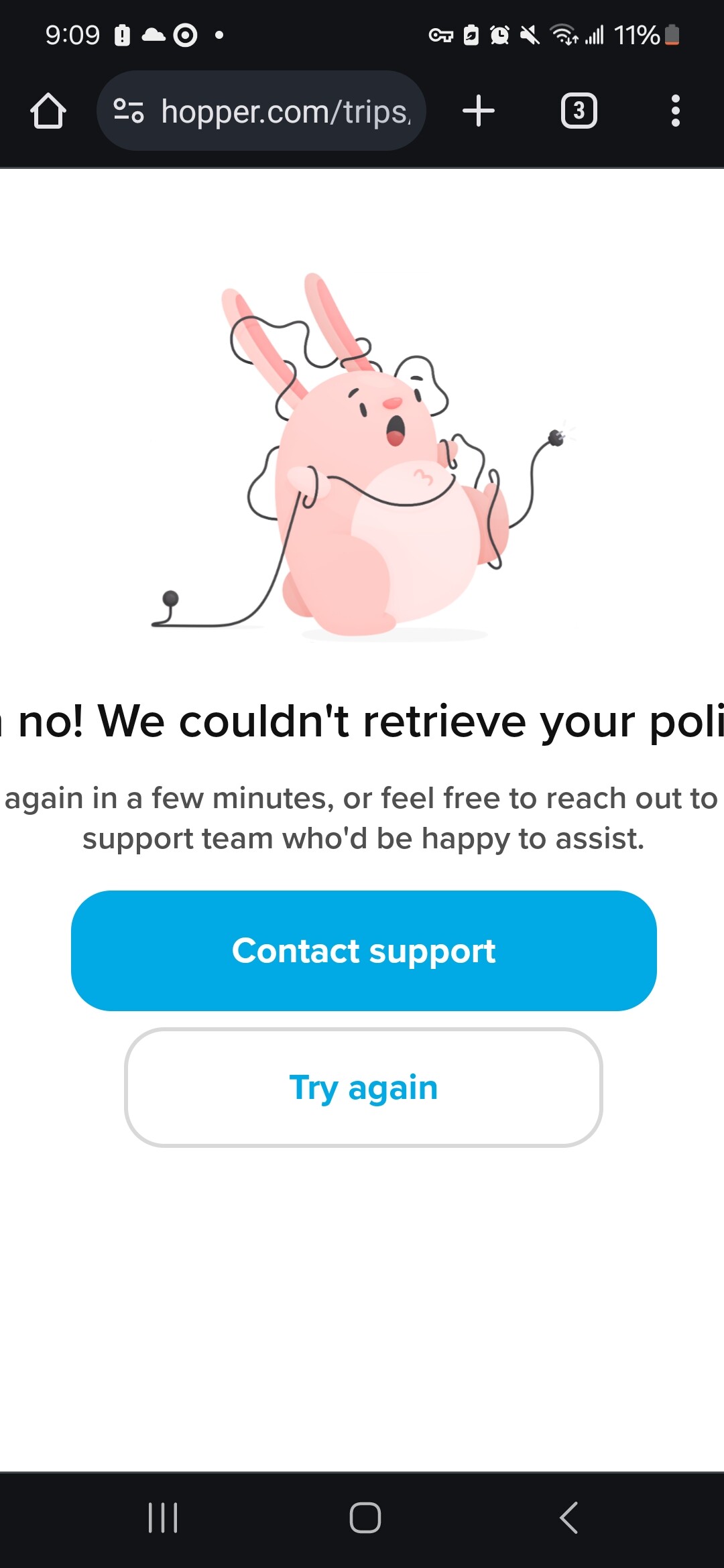724x1568 pixels.
Task: Go back with the system back button
Action: pos(568,1518)
